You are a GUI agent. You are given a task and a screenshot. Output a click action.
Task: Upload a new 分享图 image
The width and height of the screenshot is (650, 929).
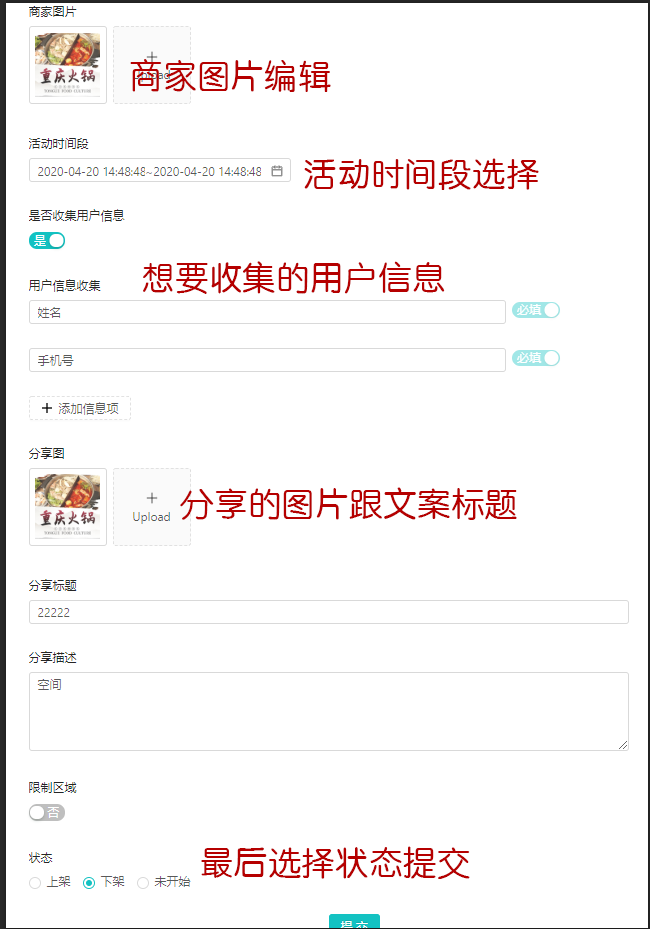tap(152, 506)
